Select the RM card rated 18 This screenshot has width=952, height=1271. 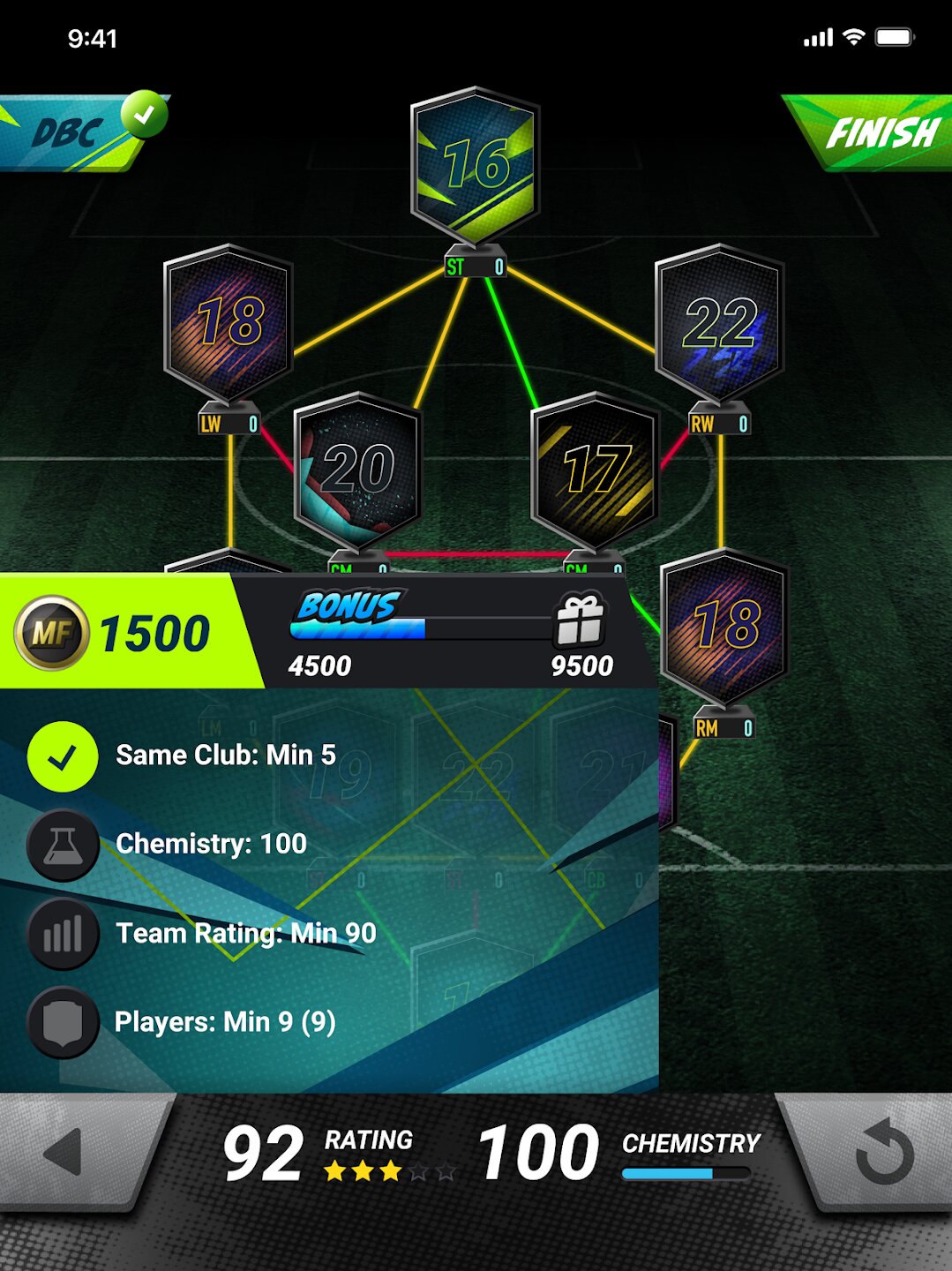coord(724,625)
